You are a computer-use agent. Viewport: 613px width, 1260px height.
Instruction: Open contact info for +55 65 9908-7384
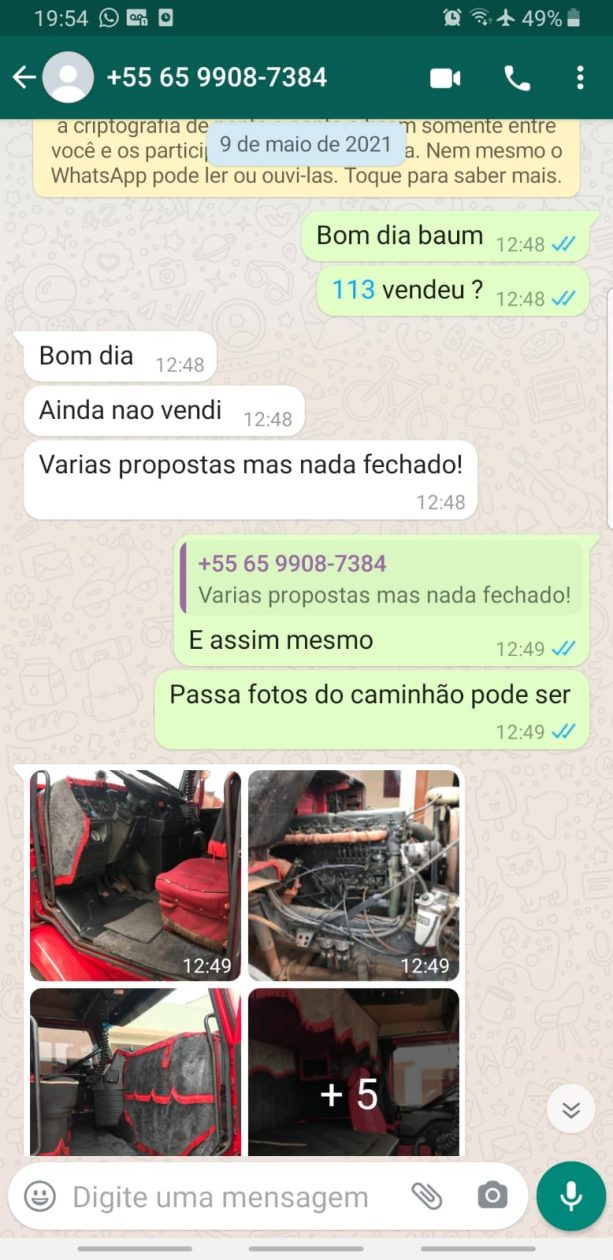[x=216, y=78]
